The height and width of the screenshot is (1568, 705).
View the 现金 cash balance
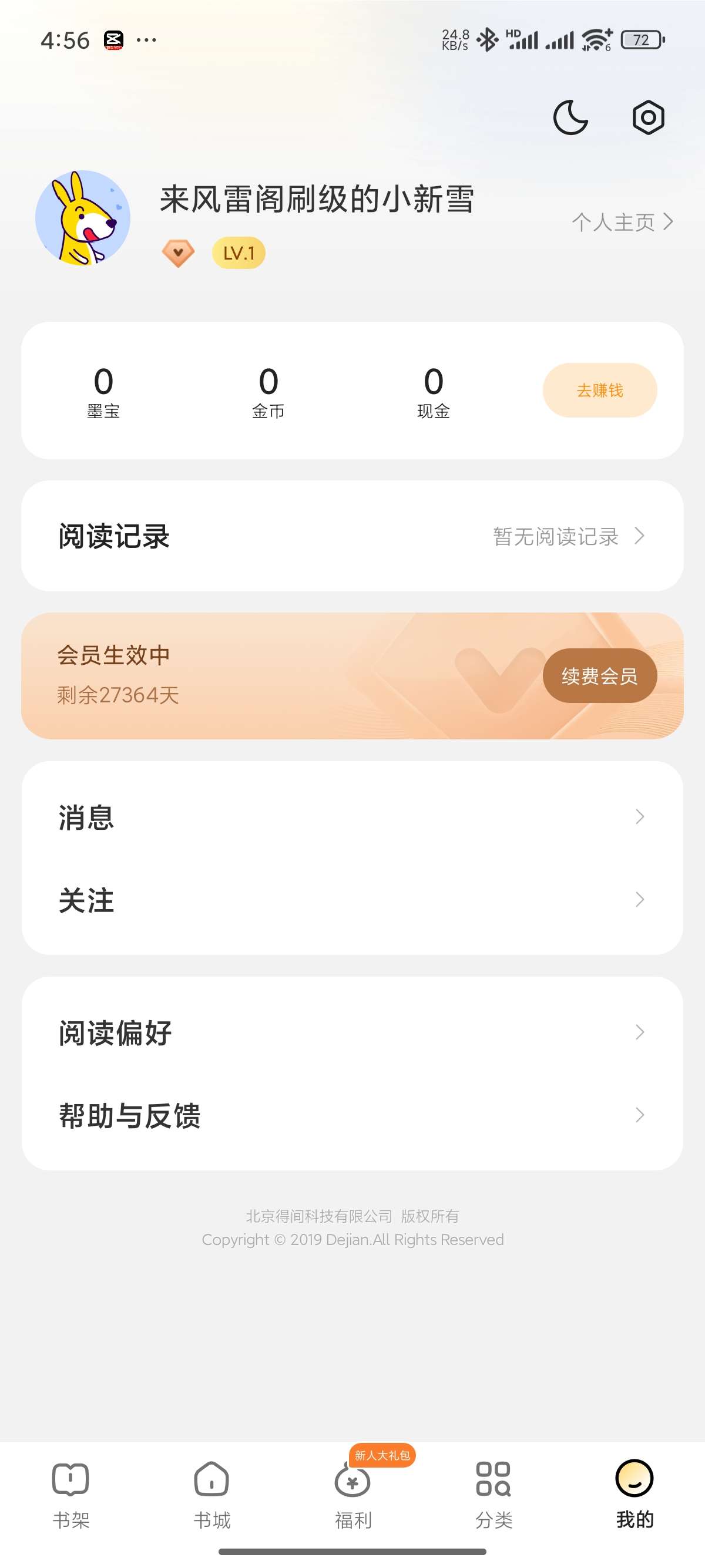[x=434, y=391]
